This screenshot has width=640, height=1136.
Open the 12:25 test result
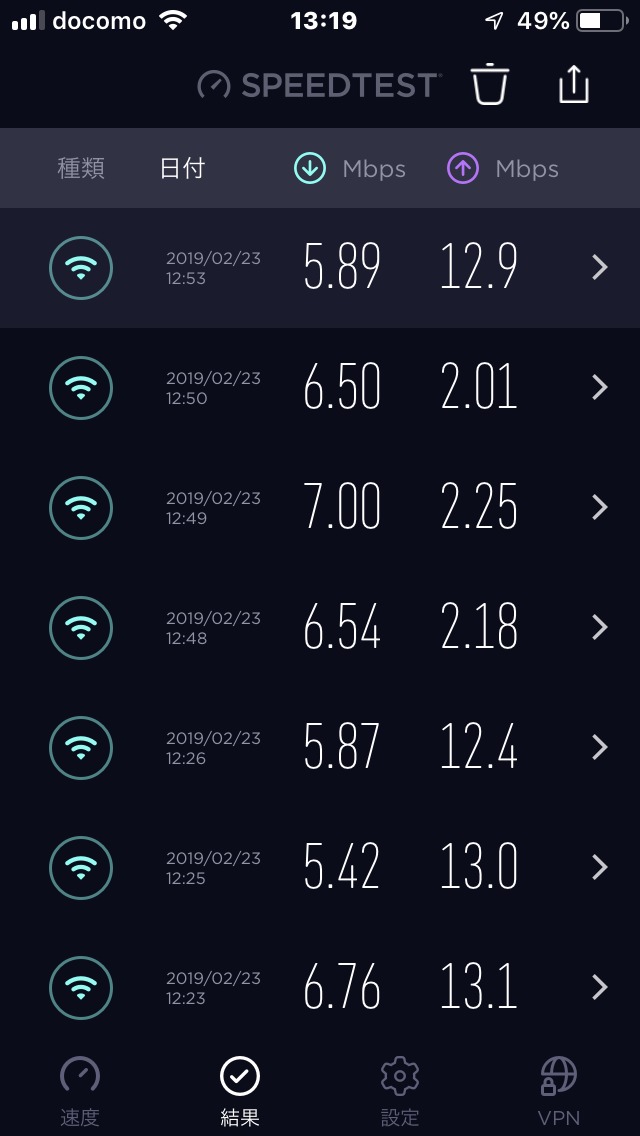point(320,868)
